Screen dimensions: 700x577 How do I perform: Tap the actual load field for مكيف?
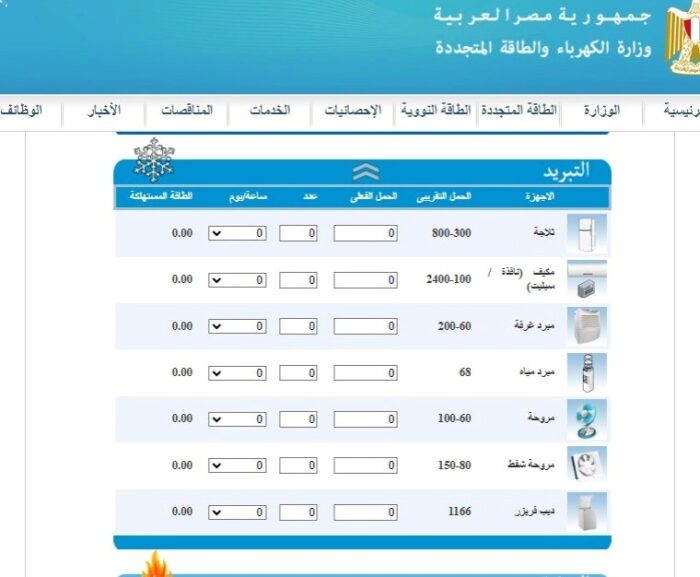365,280
